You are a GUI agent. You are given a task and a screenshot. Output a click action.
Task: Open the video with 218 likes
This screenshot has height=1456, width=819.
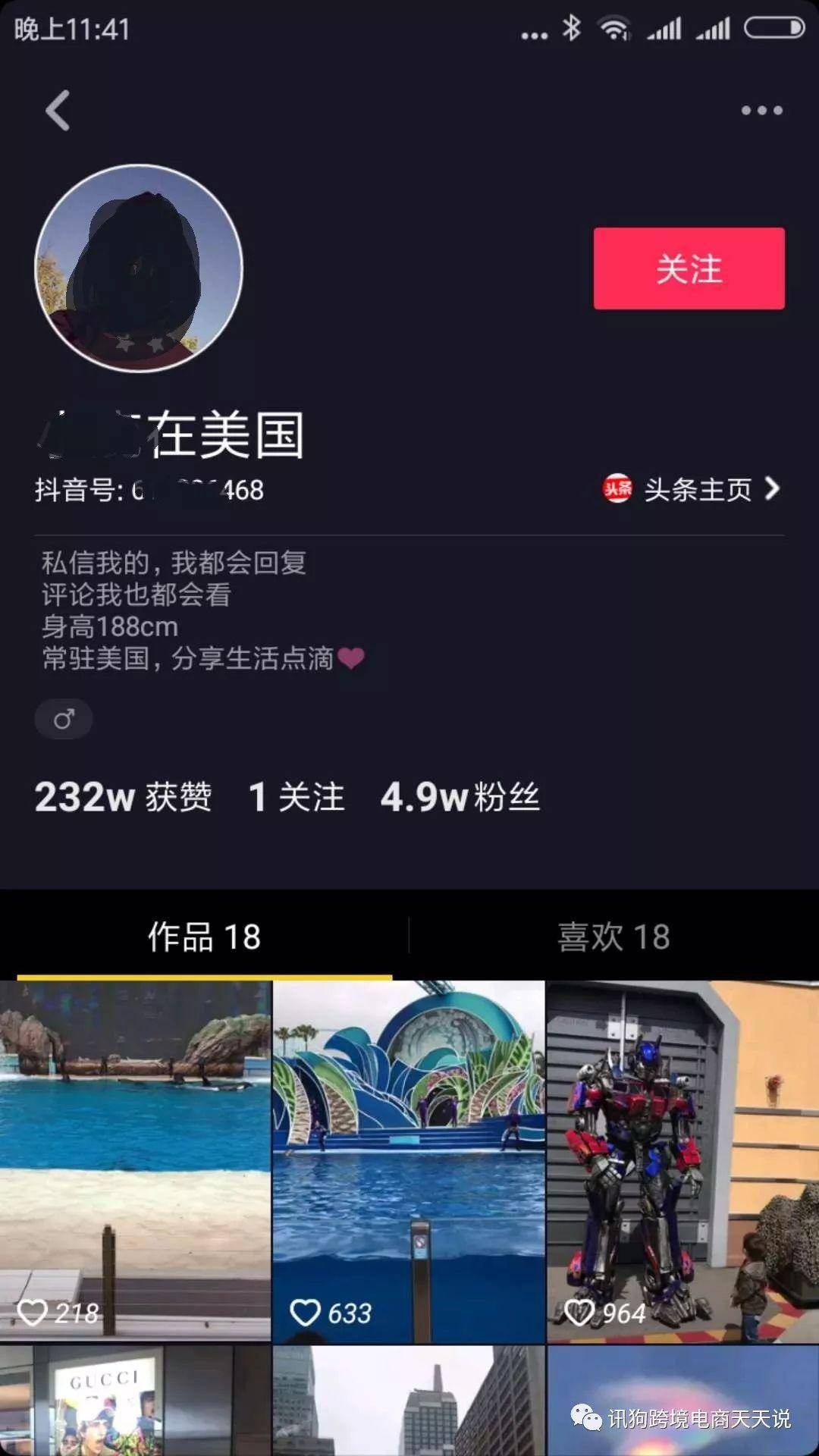135,1160
